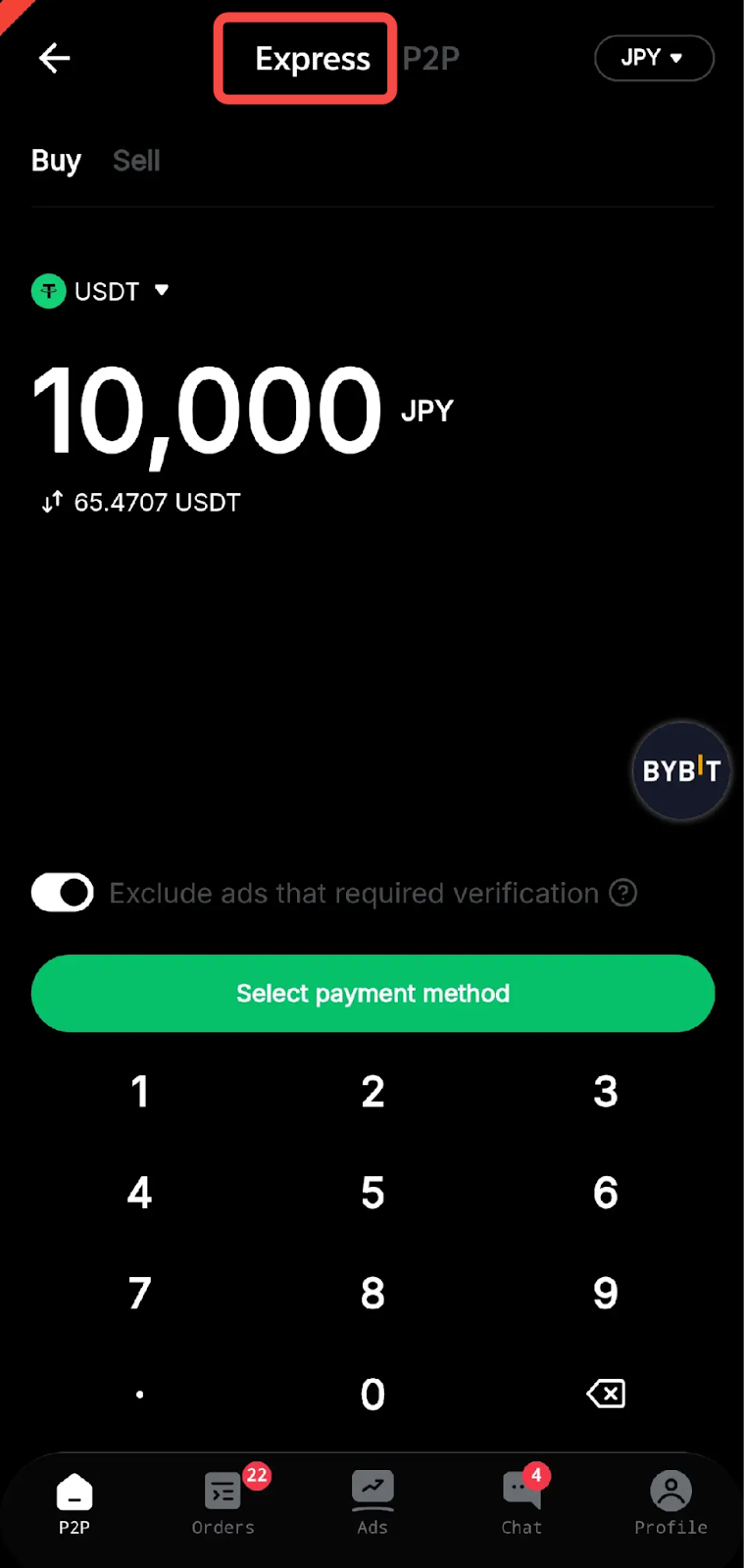This screenshot has height=1568, width=744.
Task: Enter digit 5 on the keypad
Action: pyautogui.click(x=372, y=1193)
